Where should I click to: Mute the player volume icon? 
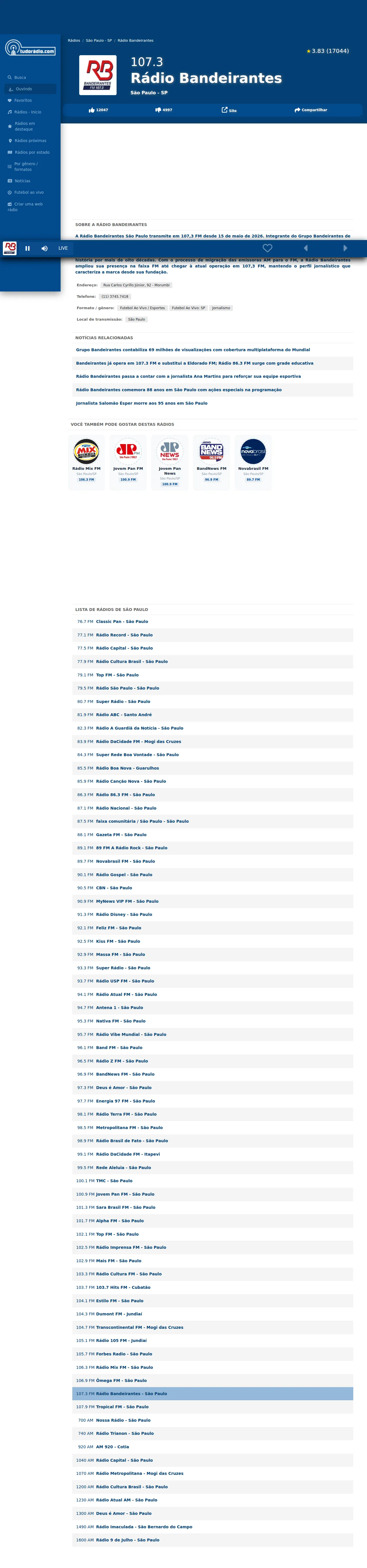pos(44,248)
